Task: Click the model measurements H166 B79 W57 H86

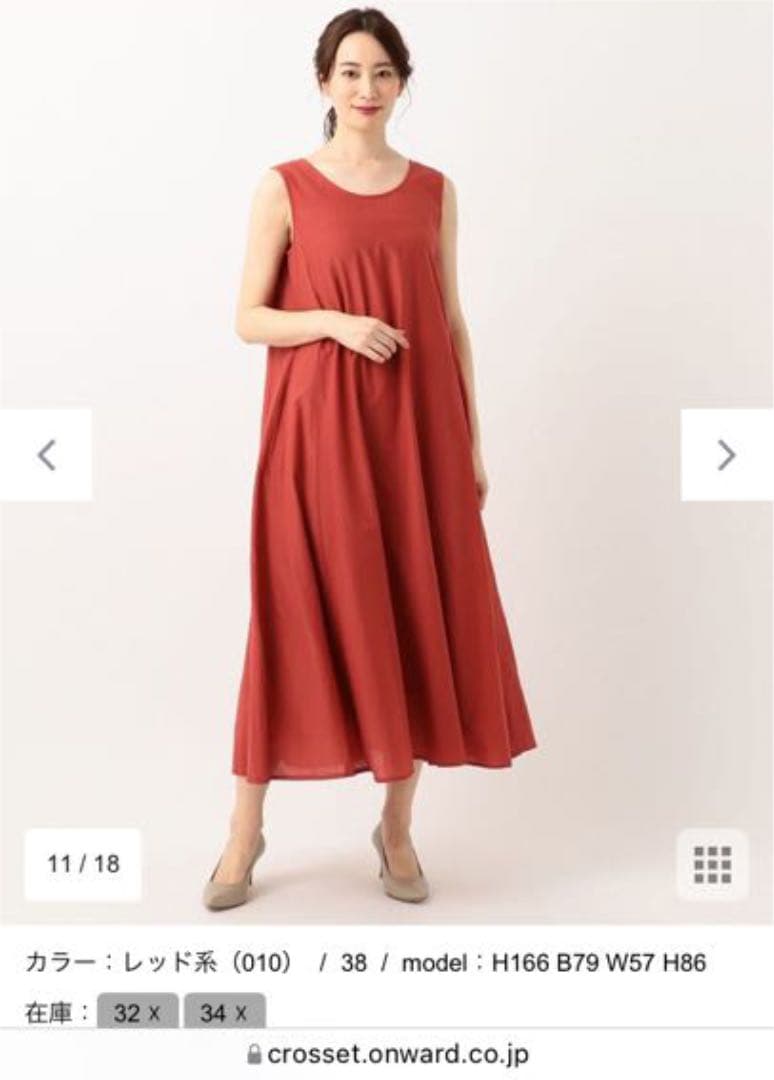Action: [595, 960]
